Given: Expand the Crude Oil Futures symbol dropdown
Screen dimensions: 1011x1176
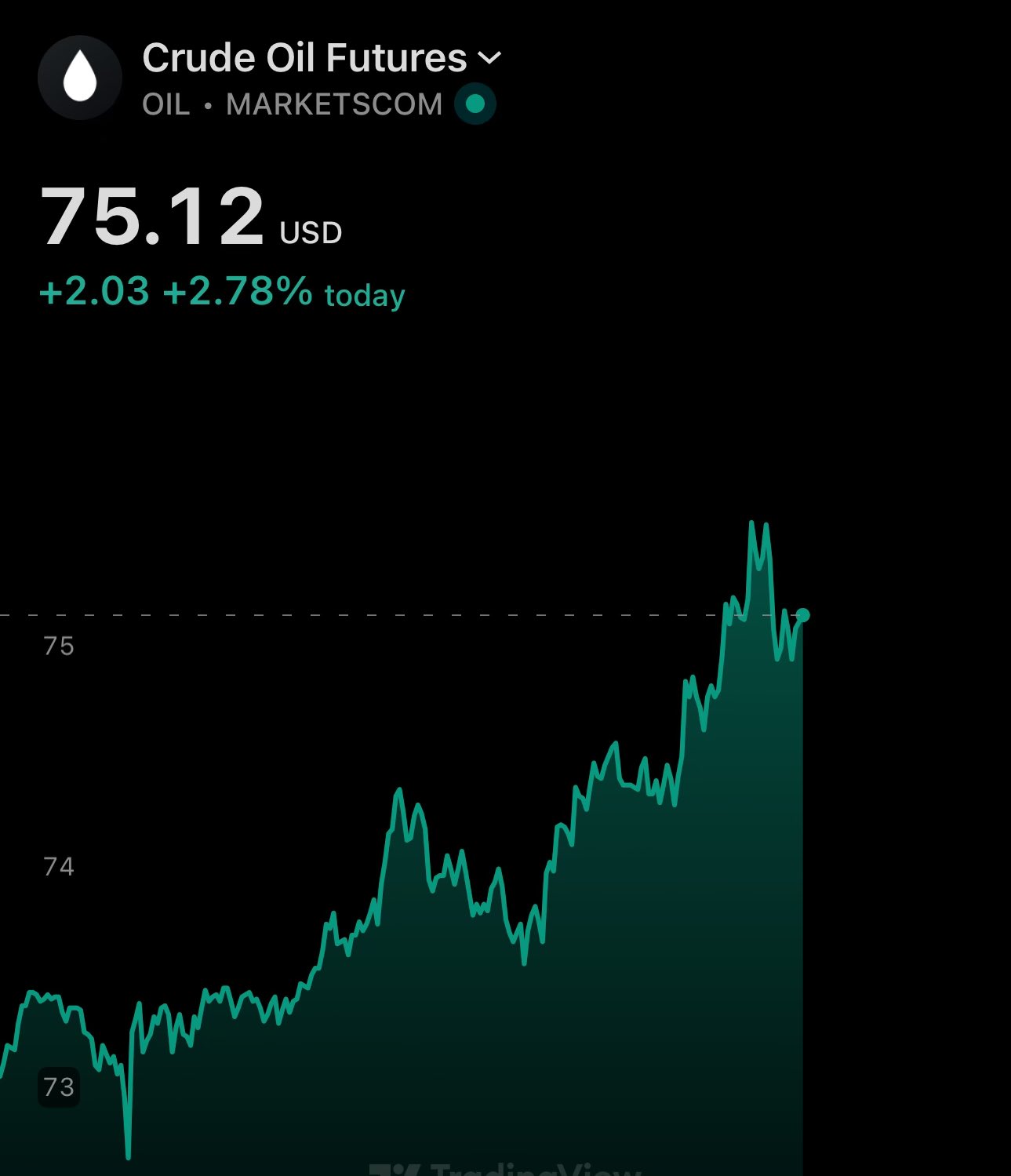Looking at the screenshot, I should [x=489, y=58].
